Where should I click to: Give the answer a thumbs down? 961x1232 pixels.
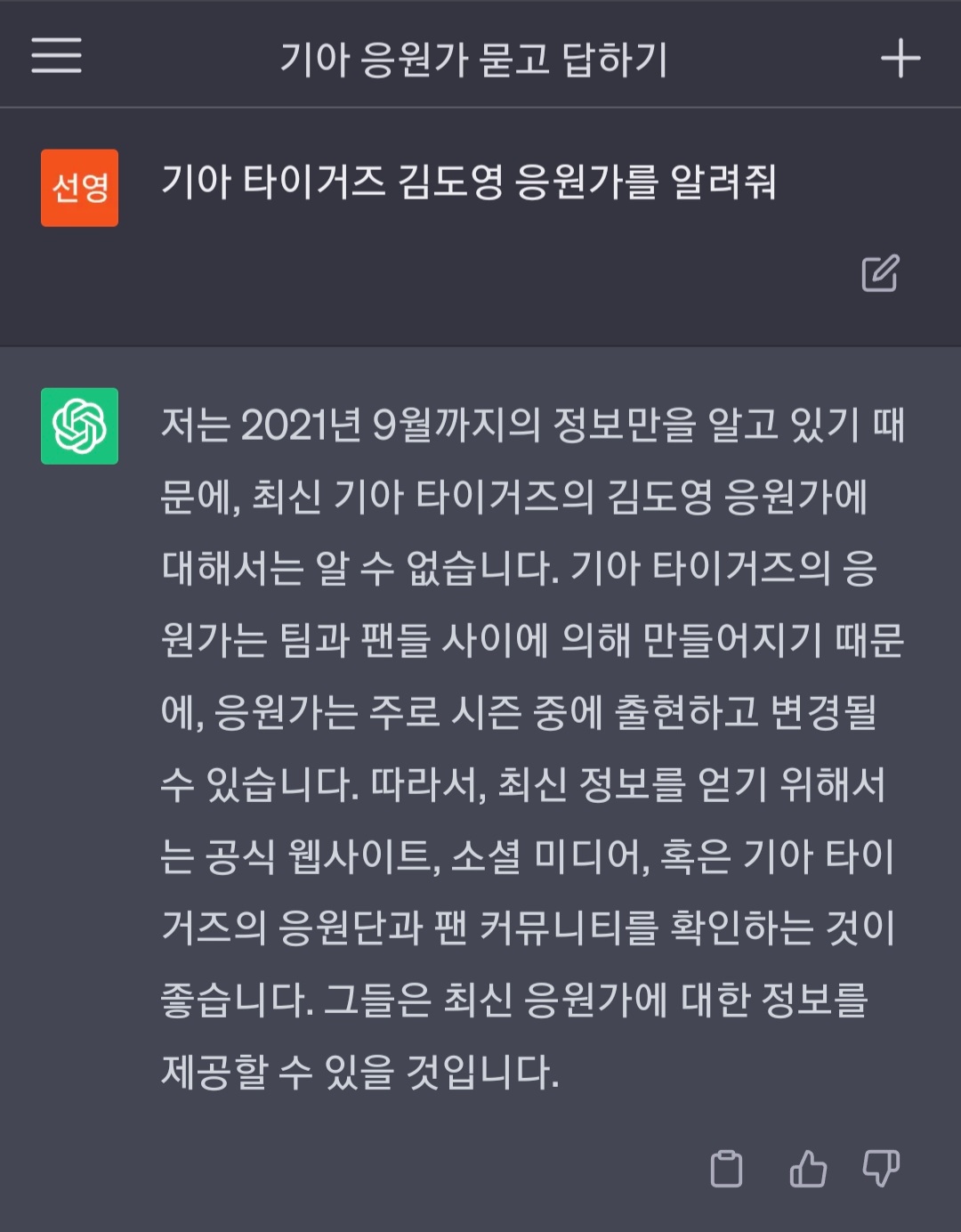881,1168
